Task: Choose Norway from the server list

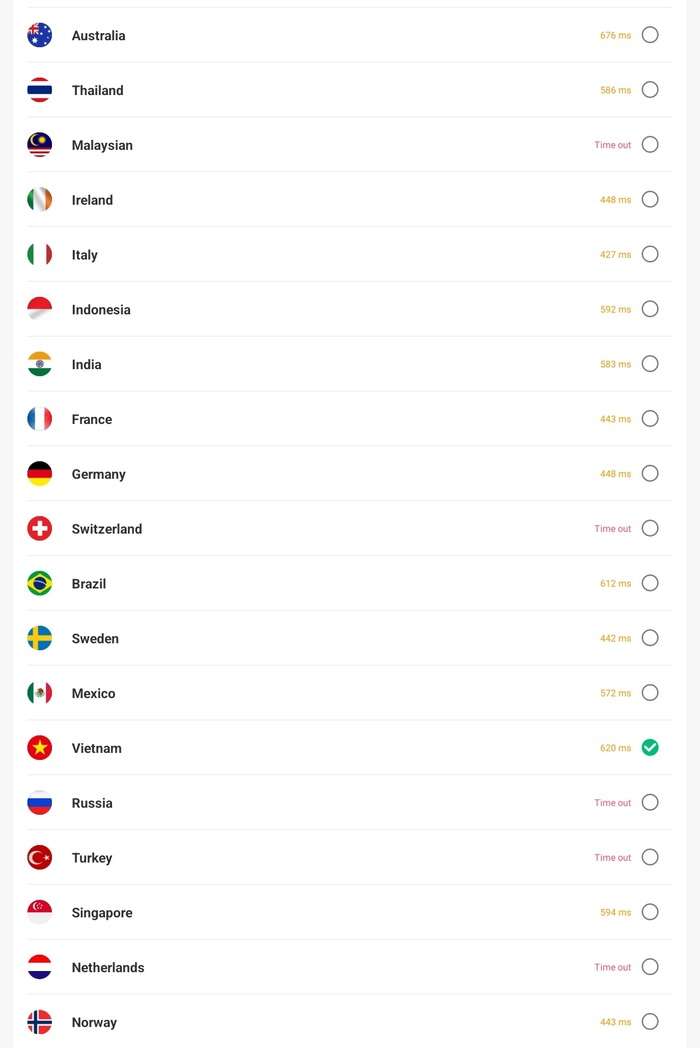Action: (x=650, y=1022)
